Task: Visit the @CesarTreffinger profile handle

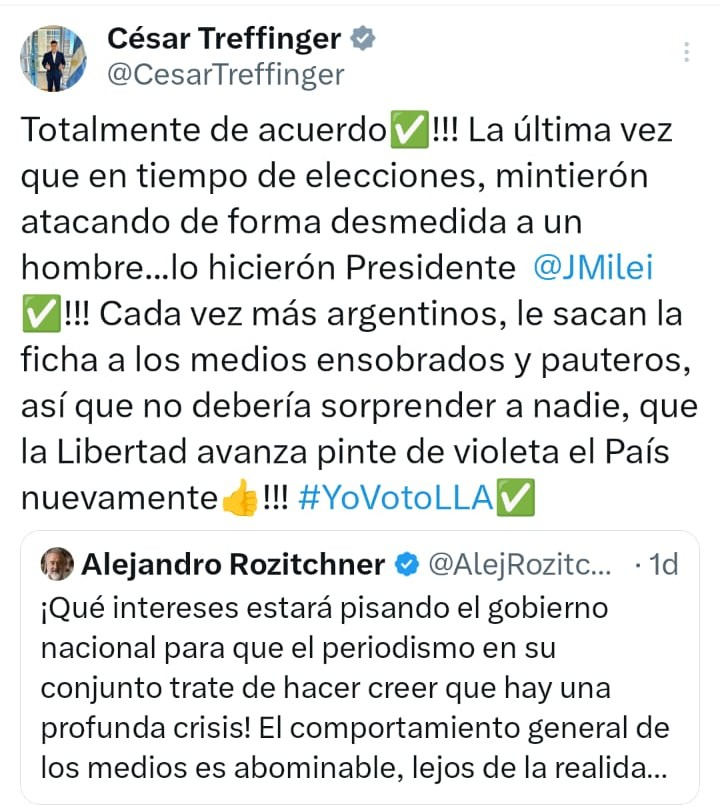Action: click(x=225, y=75)
